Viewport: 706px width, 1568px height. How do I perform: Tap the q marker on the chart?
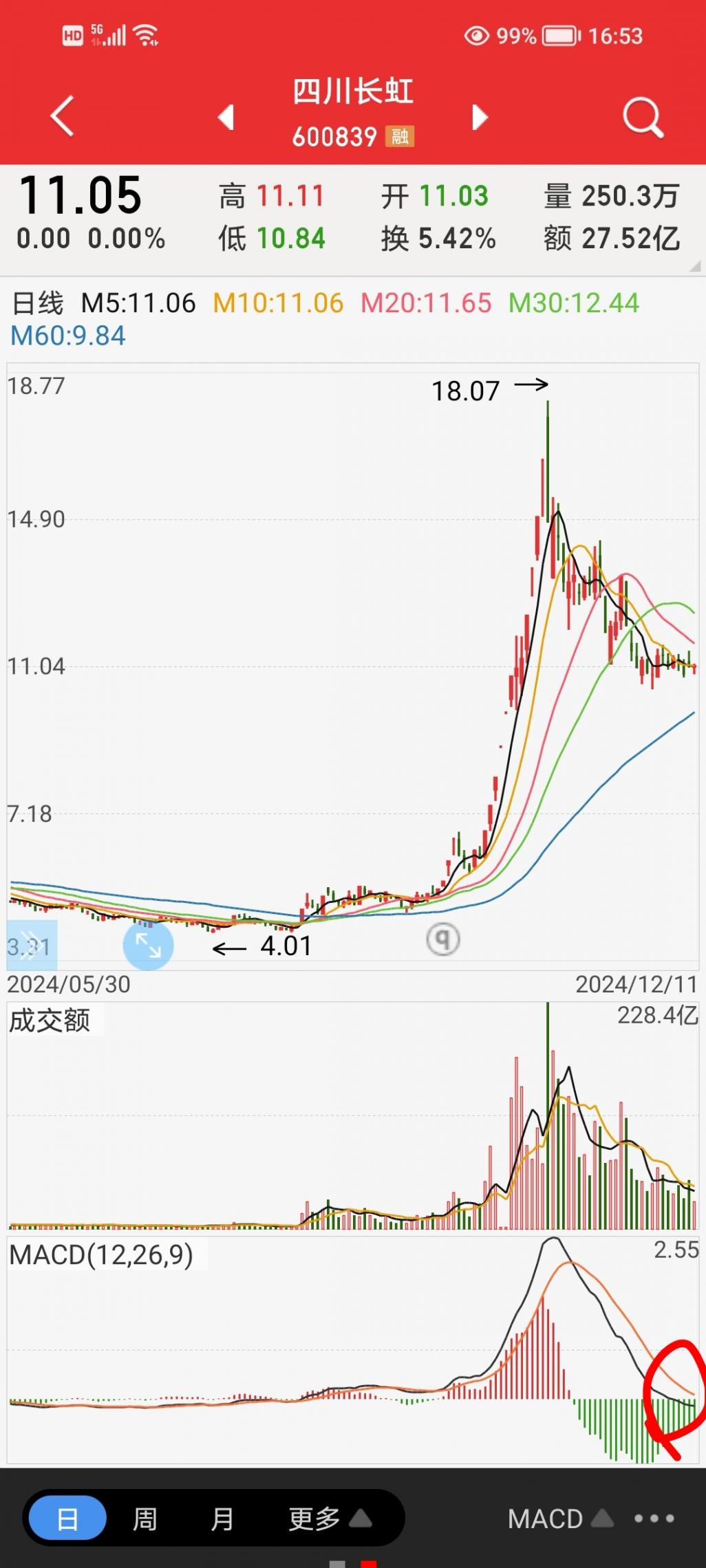(x=443, y=939)
